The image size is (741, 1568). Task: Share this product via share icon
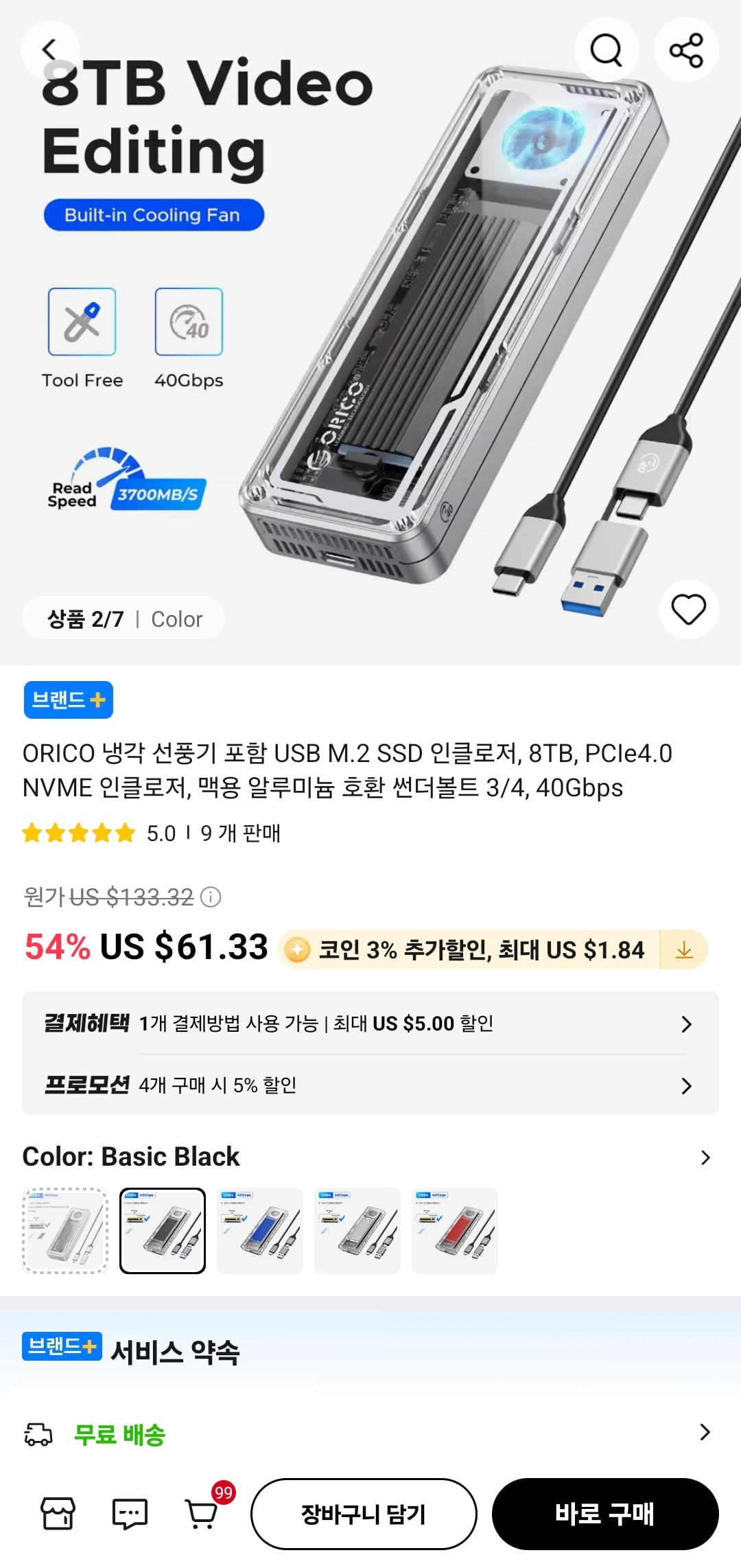(686, 49)
